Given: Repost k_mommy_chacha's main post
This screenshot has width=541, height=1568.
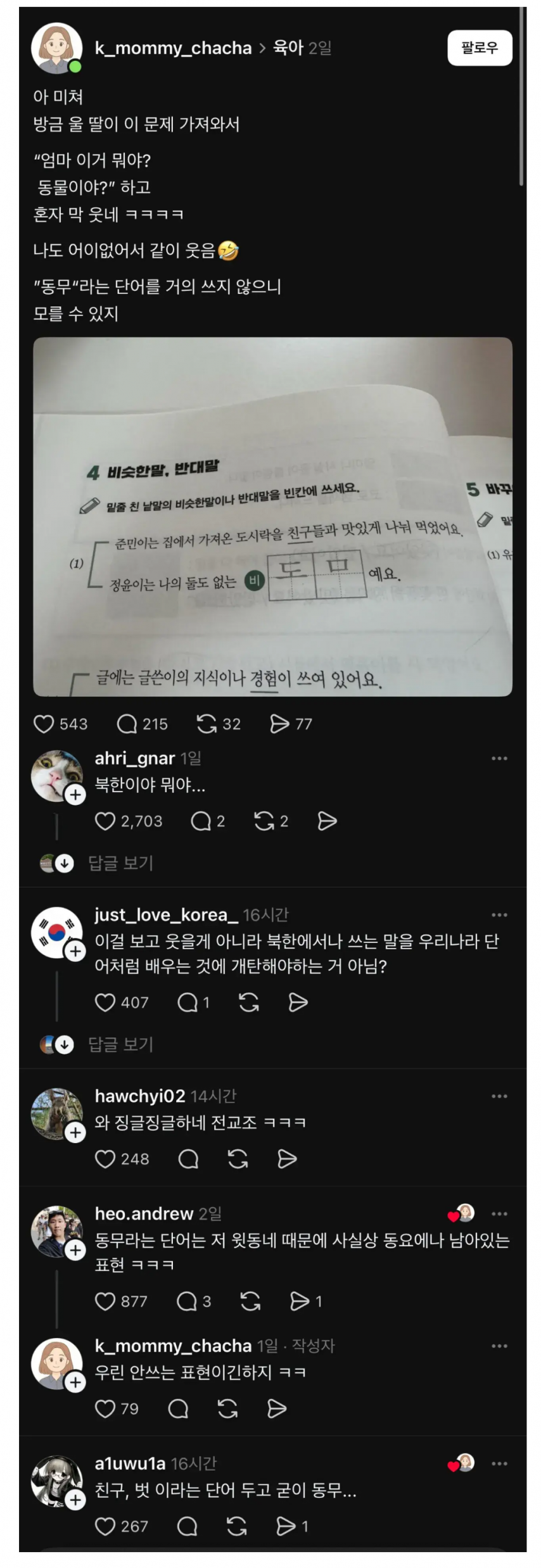Looking at the screenshot, I should click(x=207, y=724).
